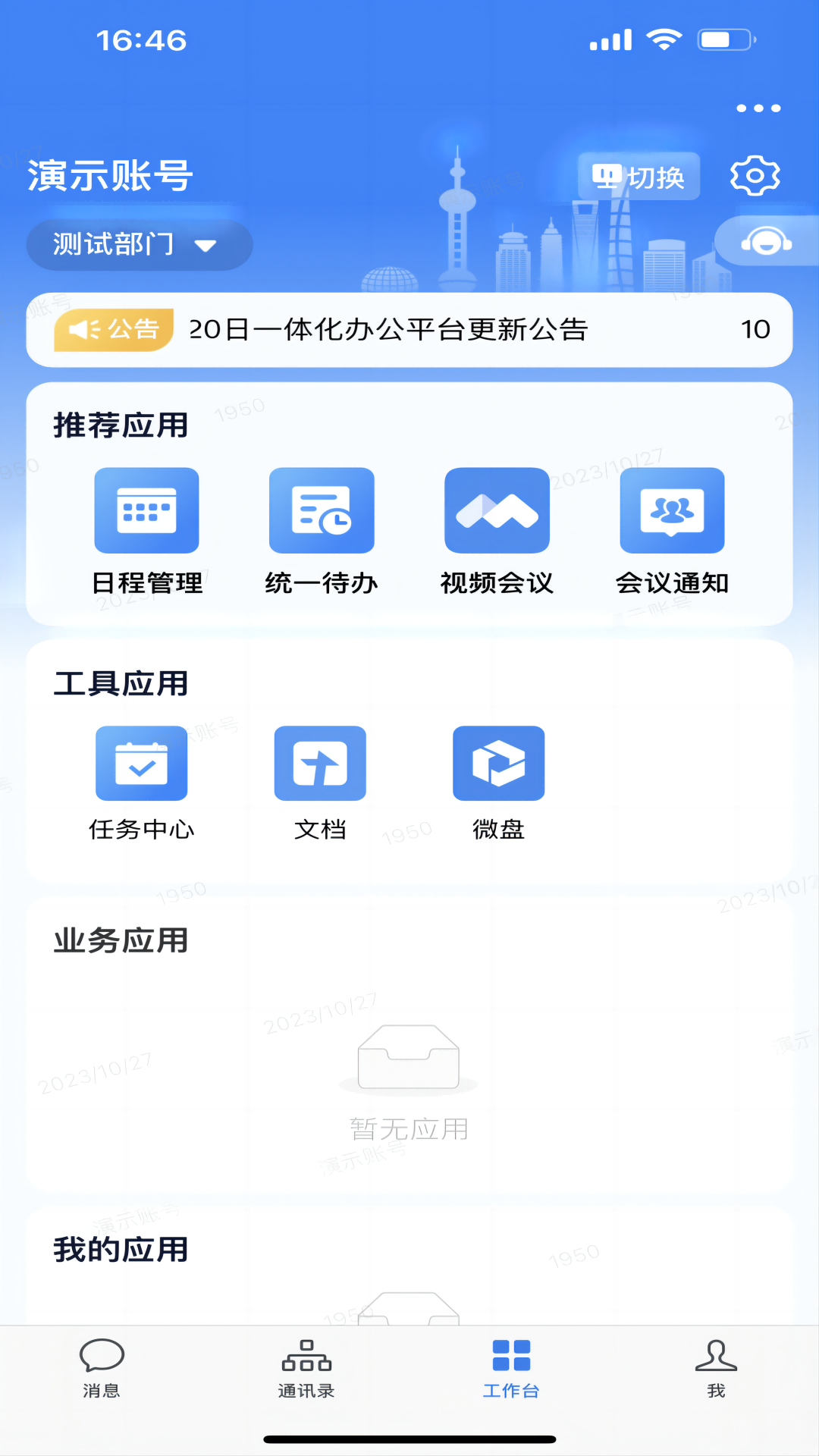
Task: Open the 设置 settings gear icon
Action: pyautogui.click(x=755, y=175)
